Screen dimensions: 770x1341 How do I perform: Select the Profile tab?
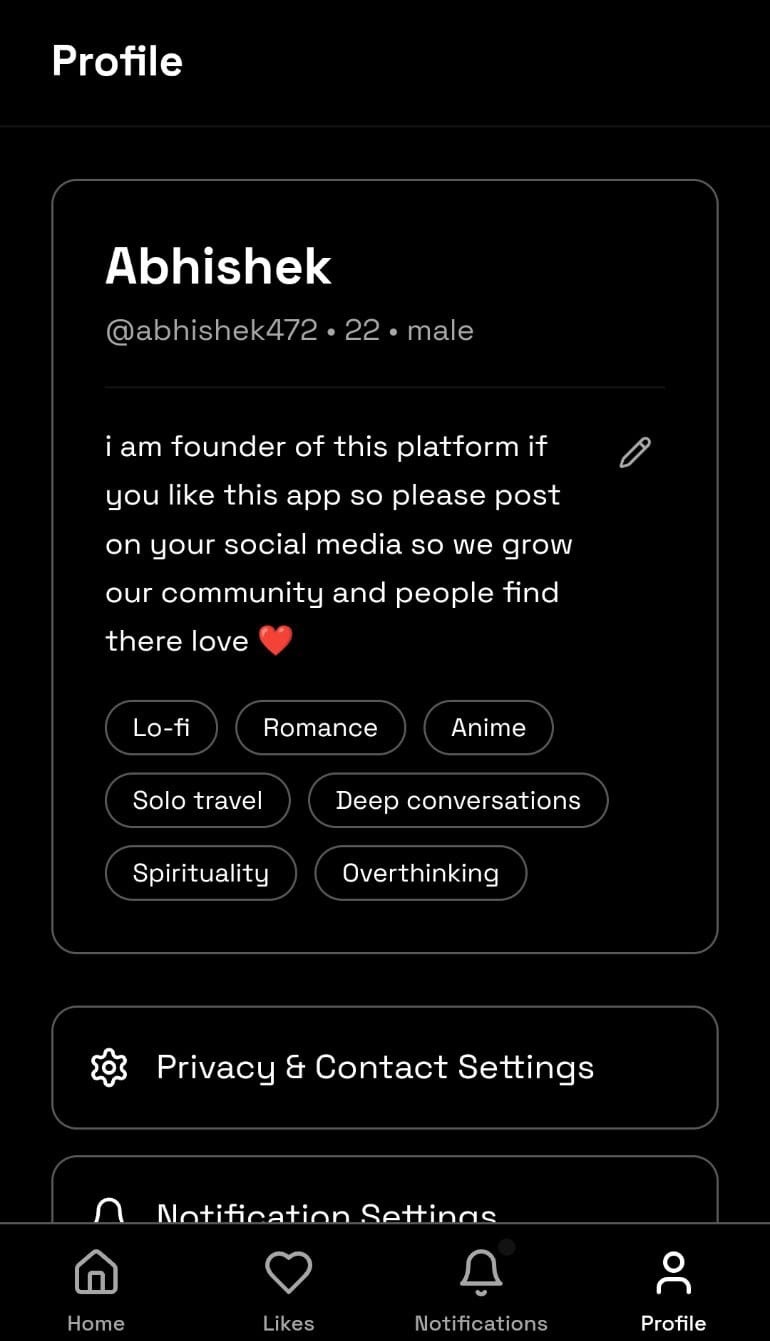(x=673, y=1288)
